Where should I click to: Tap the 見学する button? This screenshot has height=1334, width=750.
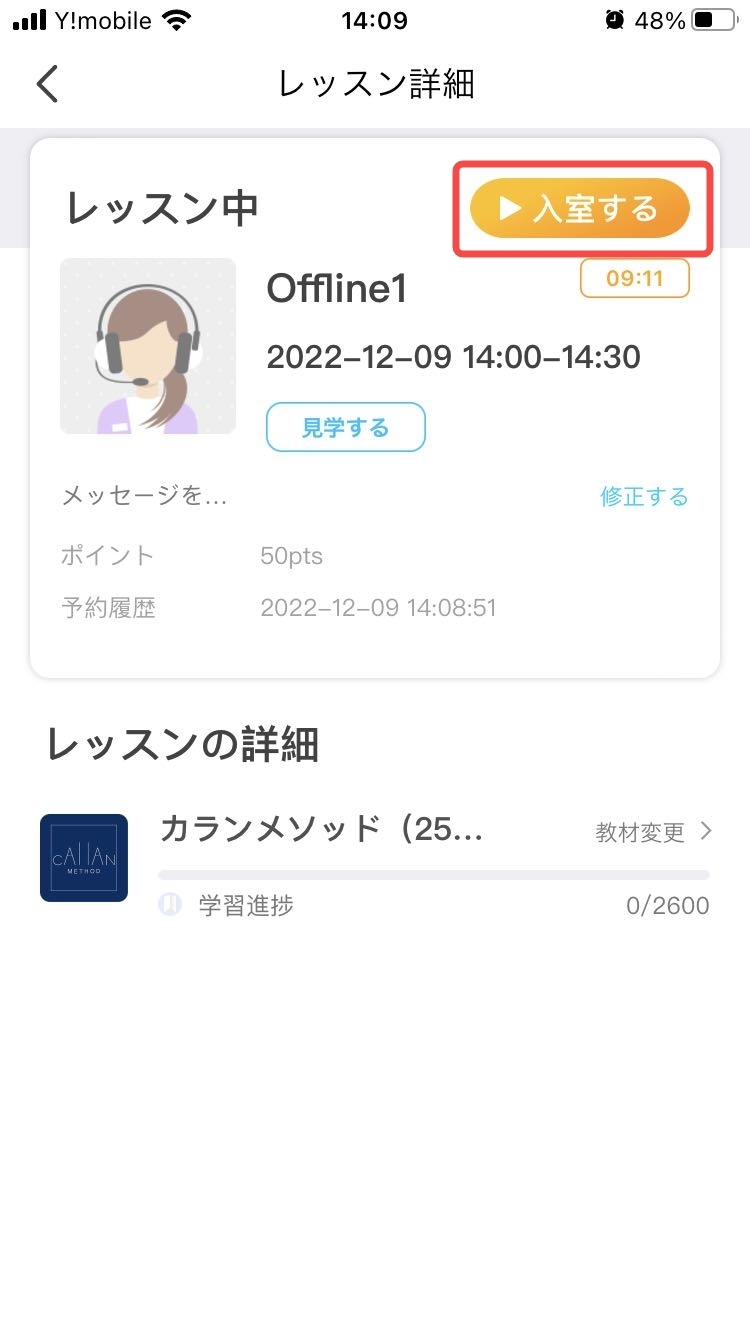click(346, 428)
